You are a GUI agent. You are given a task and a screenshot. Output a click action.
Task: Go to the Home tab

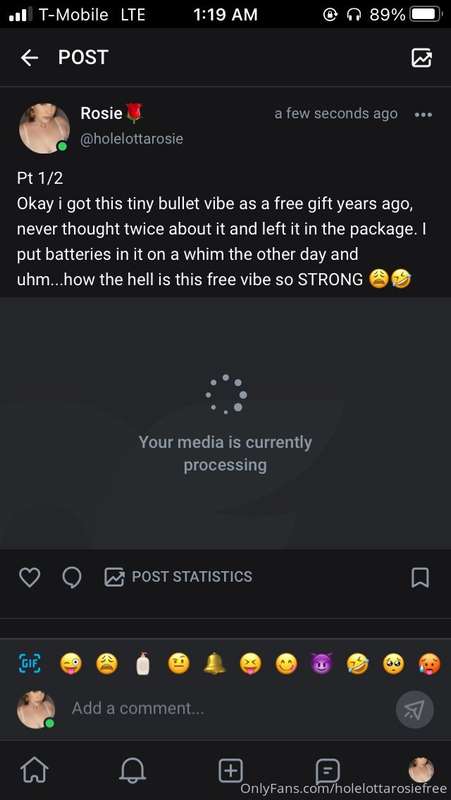click(x=34, y=770)
